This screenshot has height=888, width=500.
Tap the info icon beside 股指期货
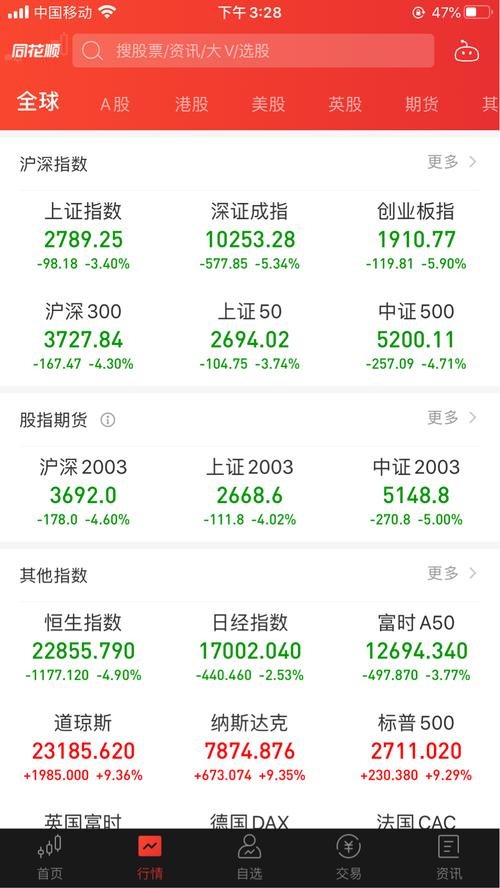tap(108, 420)
